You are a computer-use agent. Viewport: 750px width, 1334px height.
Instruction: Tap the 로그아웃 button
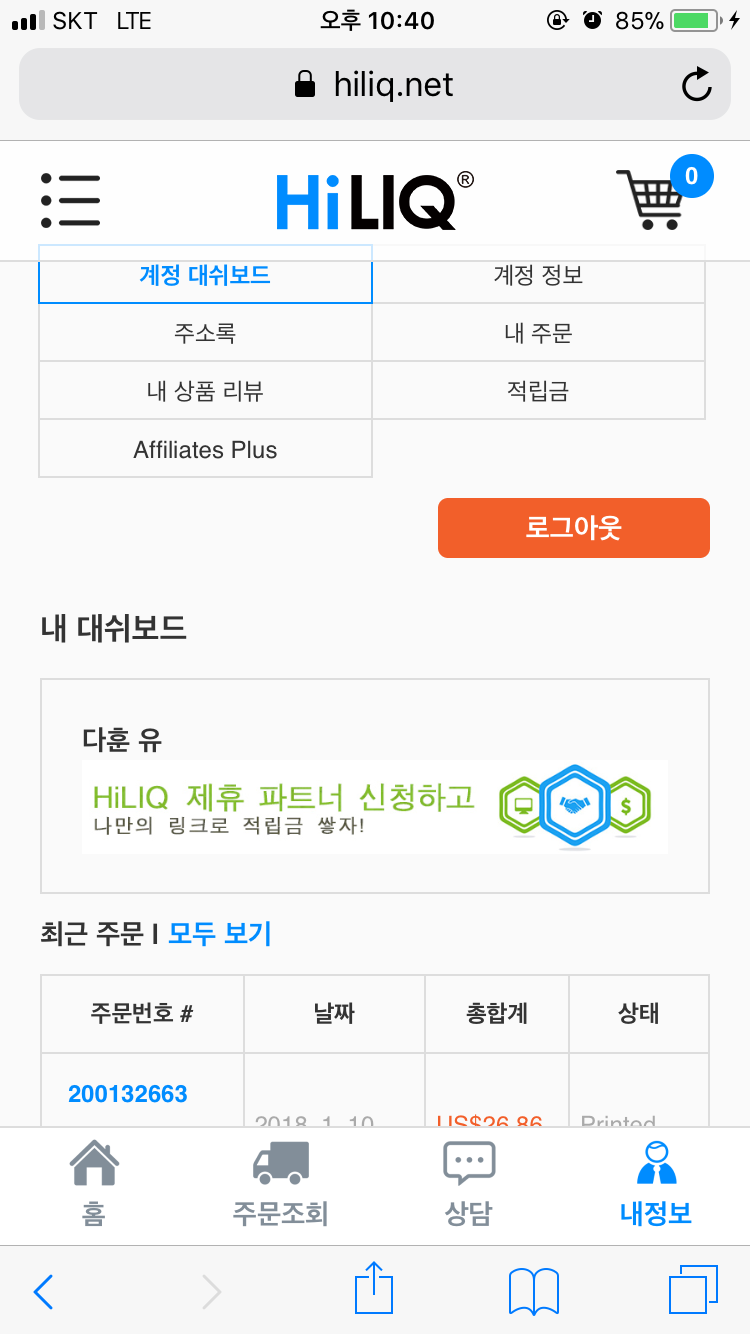pyautogui.click(x=573, y=528)
